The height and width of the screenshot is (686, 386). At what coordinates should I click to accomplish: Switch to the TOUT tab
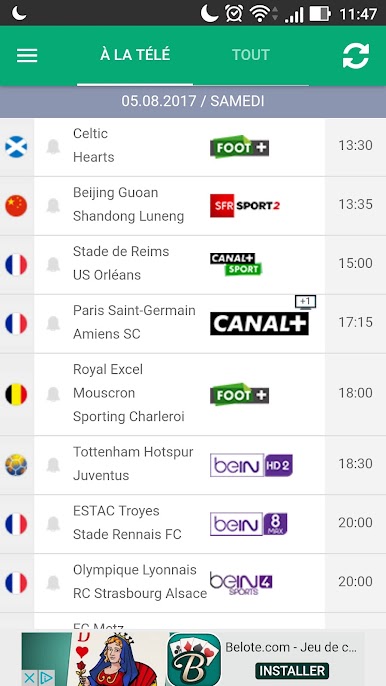pyautogui.click(x=251, y=55)
